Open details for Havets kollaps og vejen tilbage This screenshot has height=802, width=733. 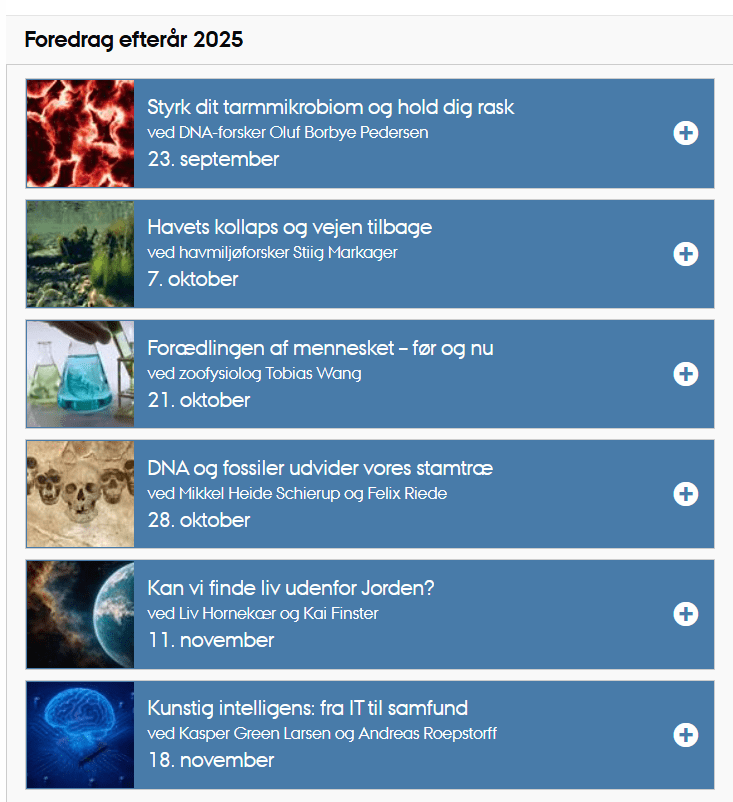click(x=686, y=254)
